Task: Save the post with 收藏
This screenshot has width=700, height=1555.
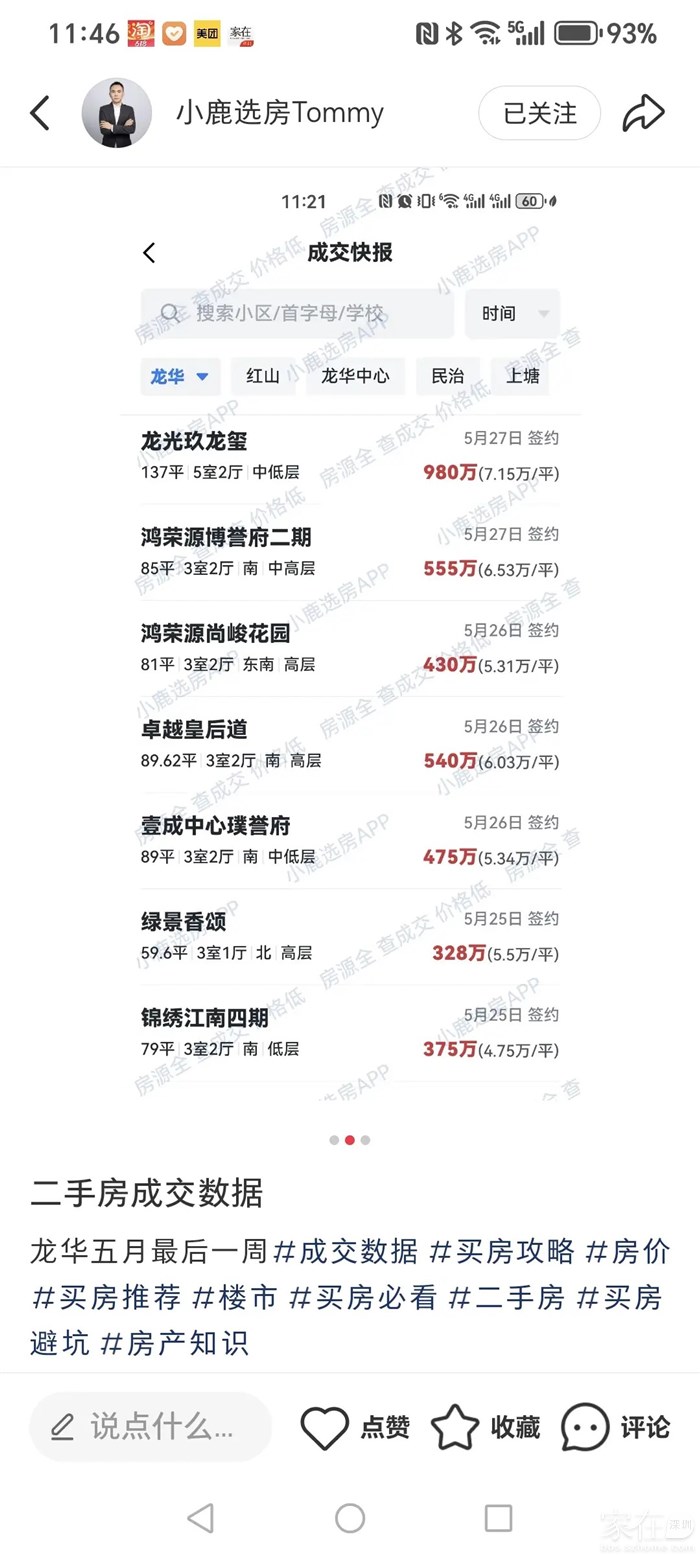Action: [x=485, y=1427]
